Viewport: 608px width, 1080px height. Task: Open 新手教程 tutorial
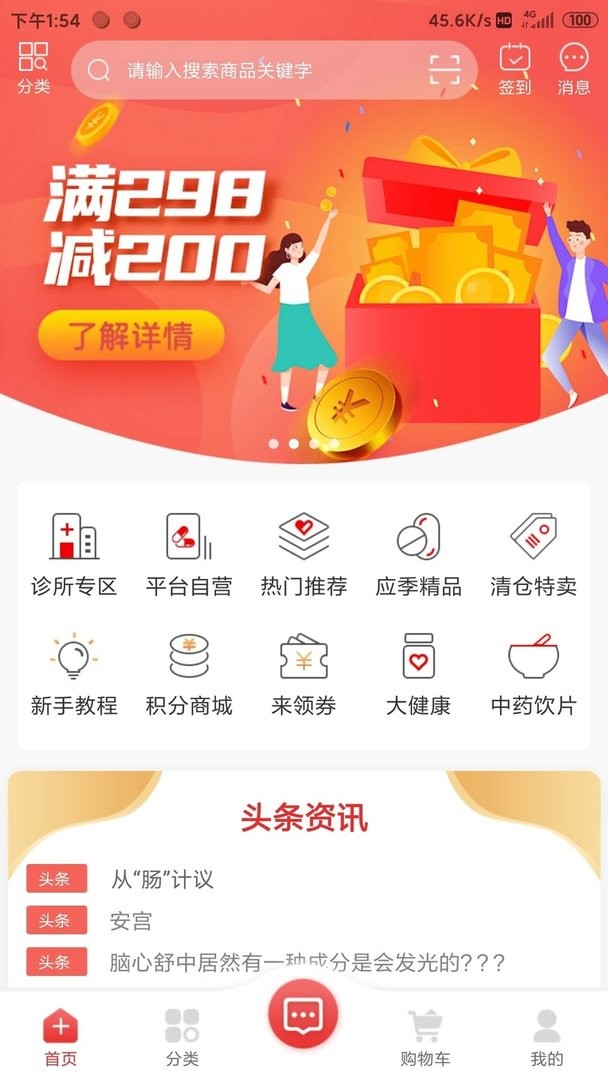tap(74, 675)
